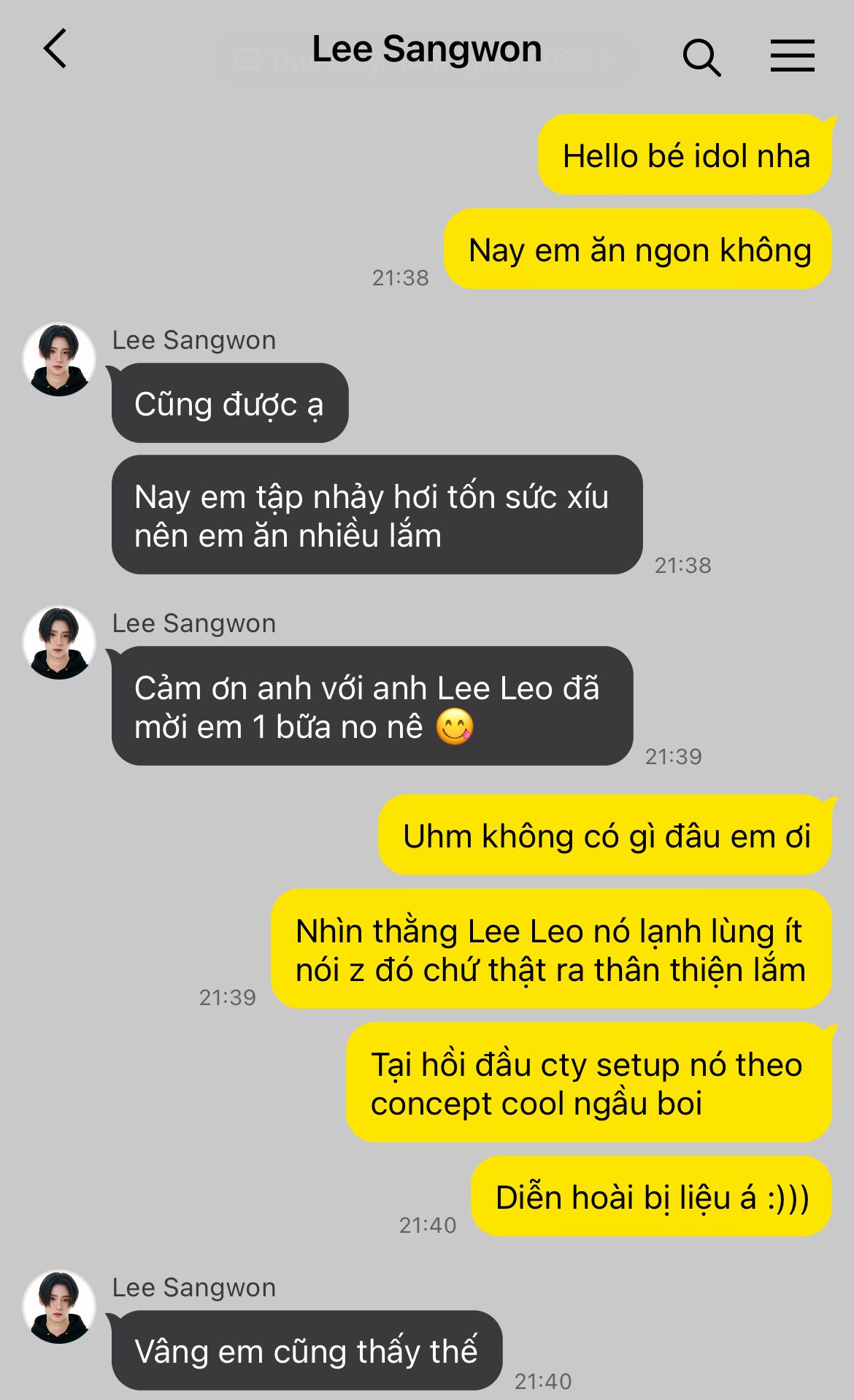854x1400 pixels.
Task: Open the profile photo beside "Cũng được ạ"
Action: point(59,360)
